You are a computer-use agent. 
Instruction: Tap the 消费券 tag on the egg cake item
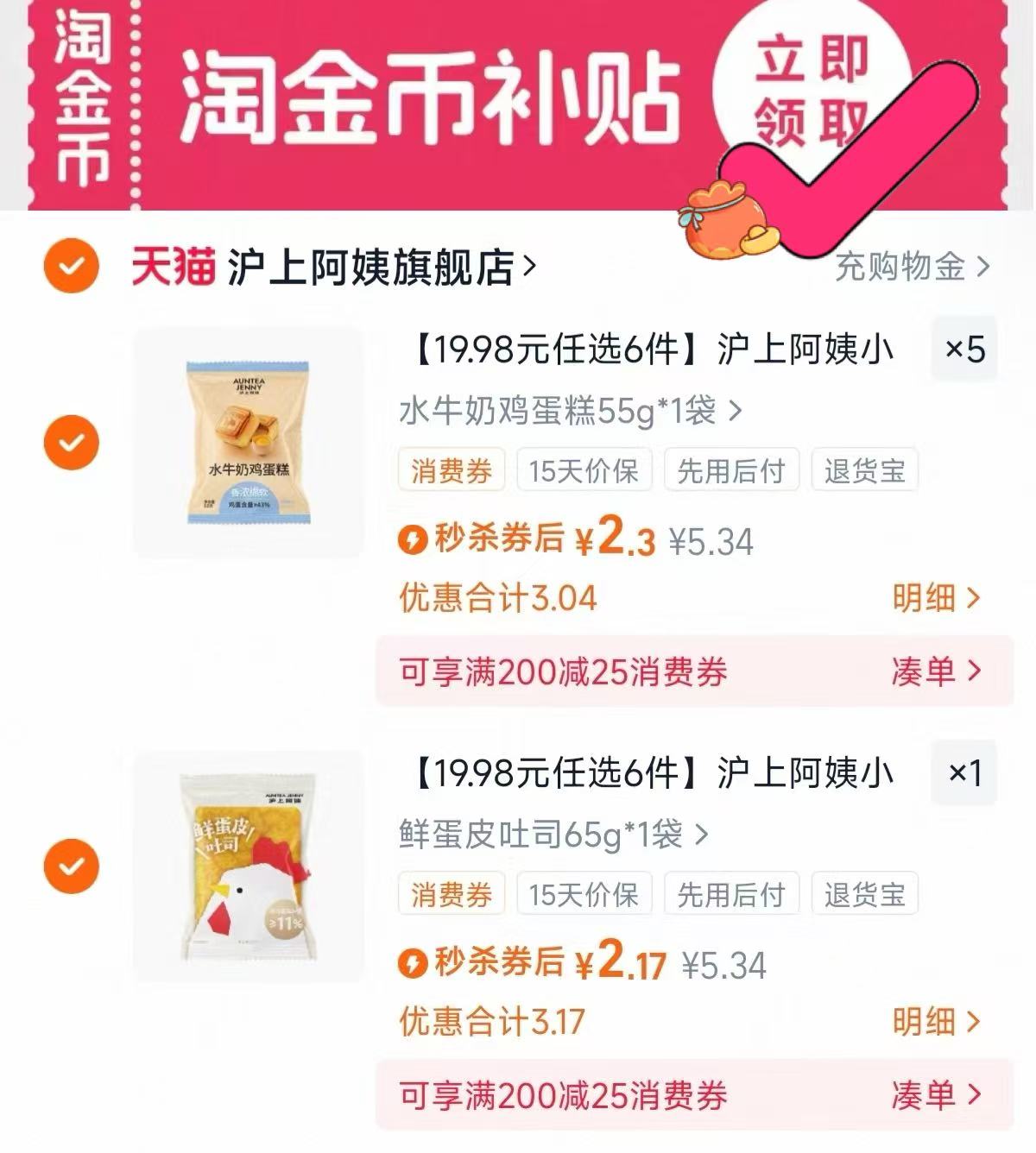(x=452, y=469)
